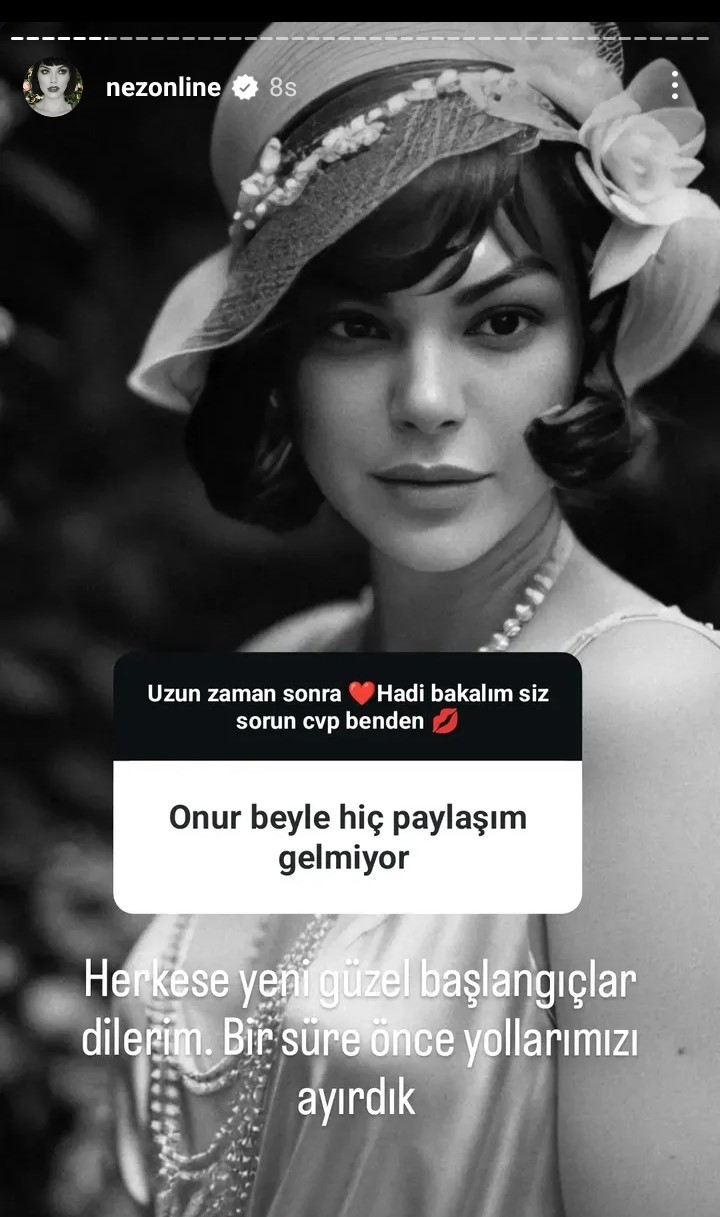The width and height of the screenshot is (720, 1217).
Task: Open the nezonline username link
Action: point(163,87)
